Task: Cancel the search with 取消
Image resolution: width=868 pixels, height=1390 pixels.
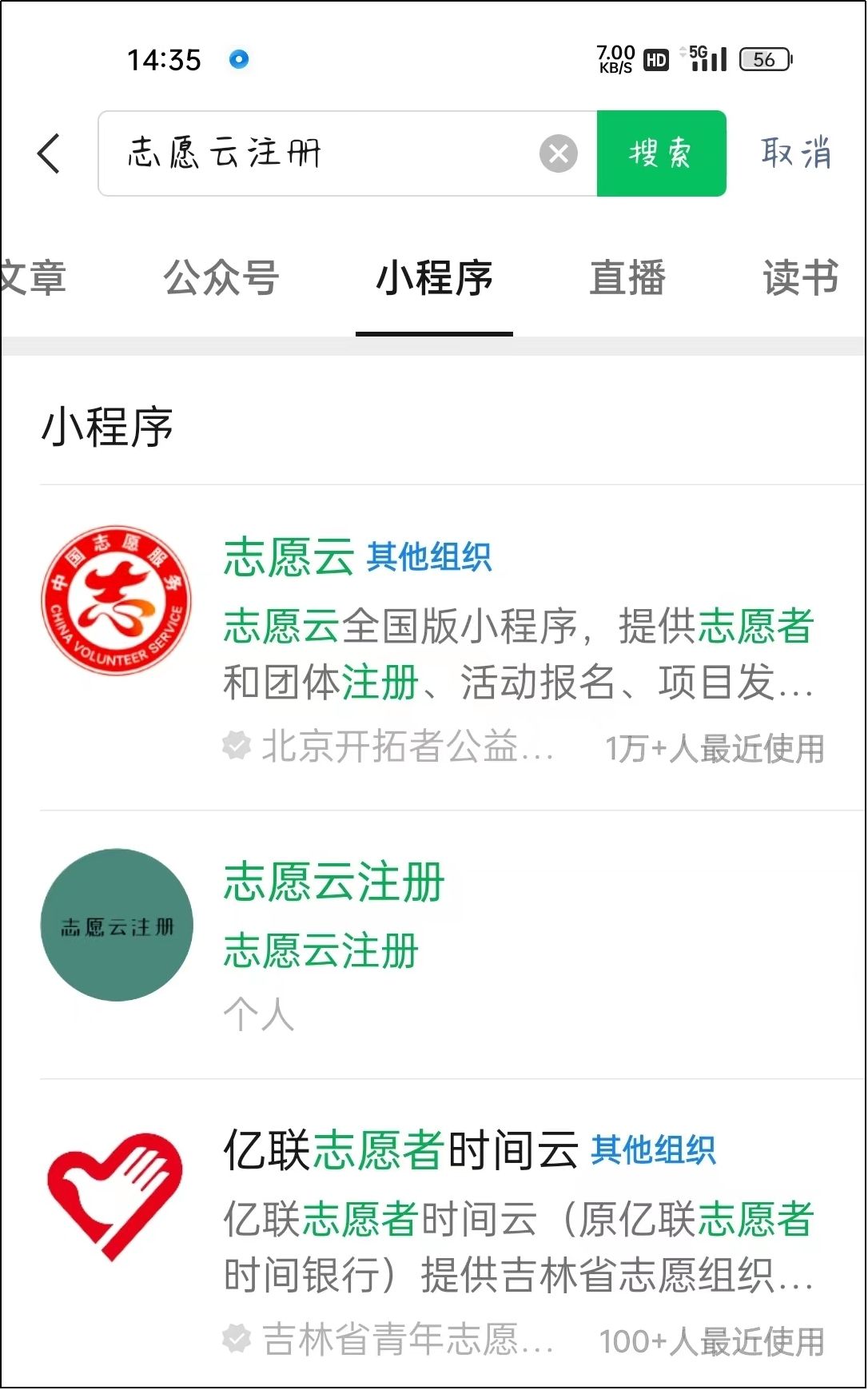Action: [795, 153]
